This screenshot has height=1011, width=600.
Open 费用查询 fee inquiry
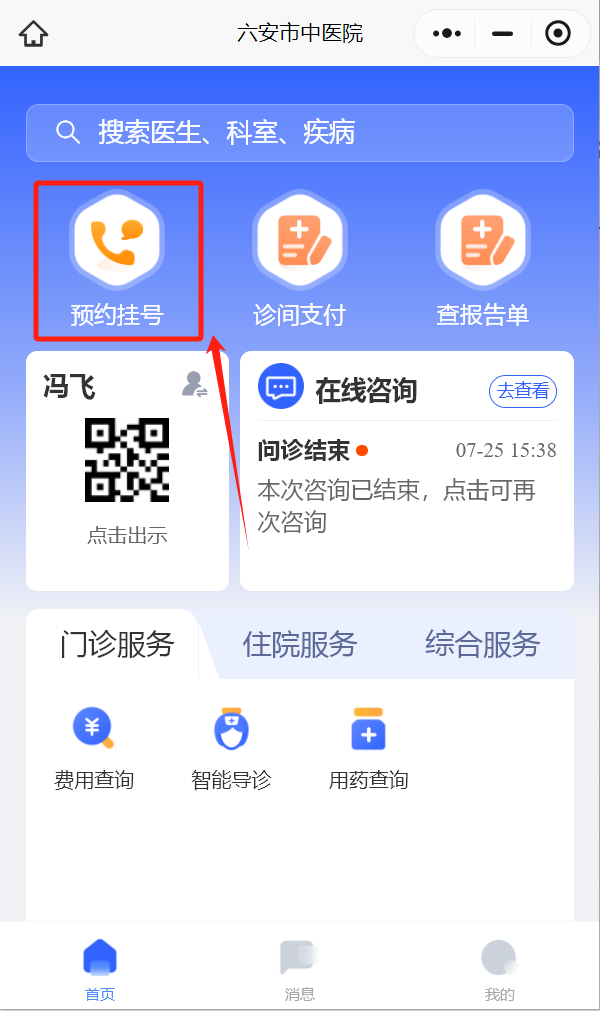[x=94, y=748]
